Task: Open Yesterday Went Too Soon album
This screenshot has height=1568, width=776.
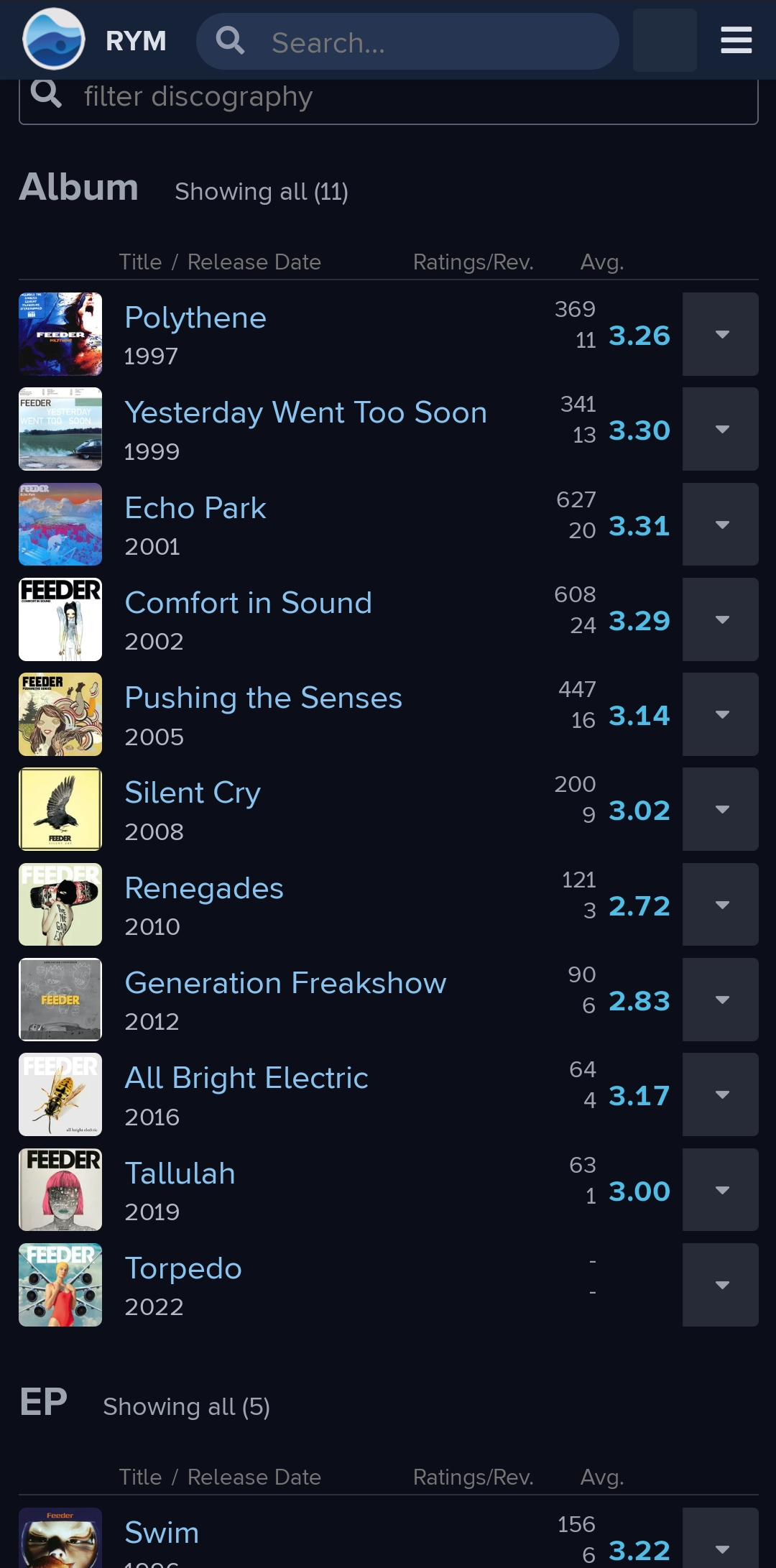Action: tap(306, 412)
